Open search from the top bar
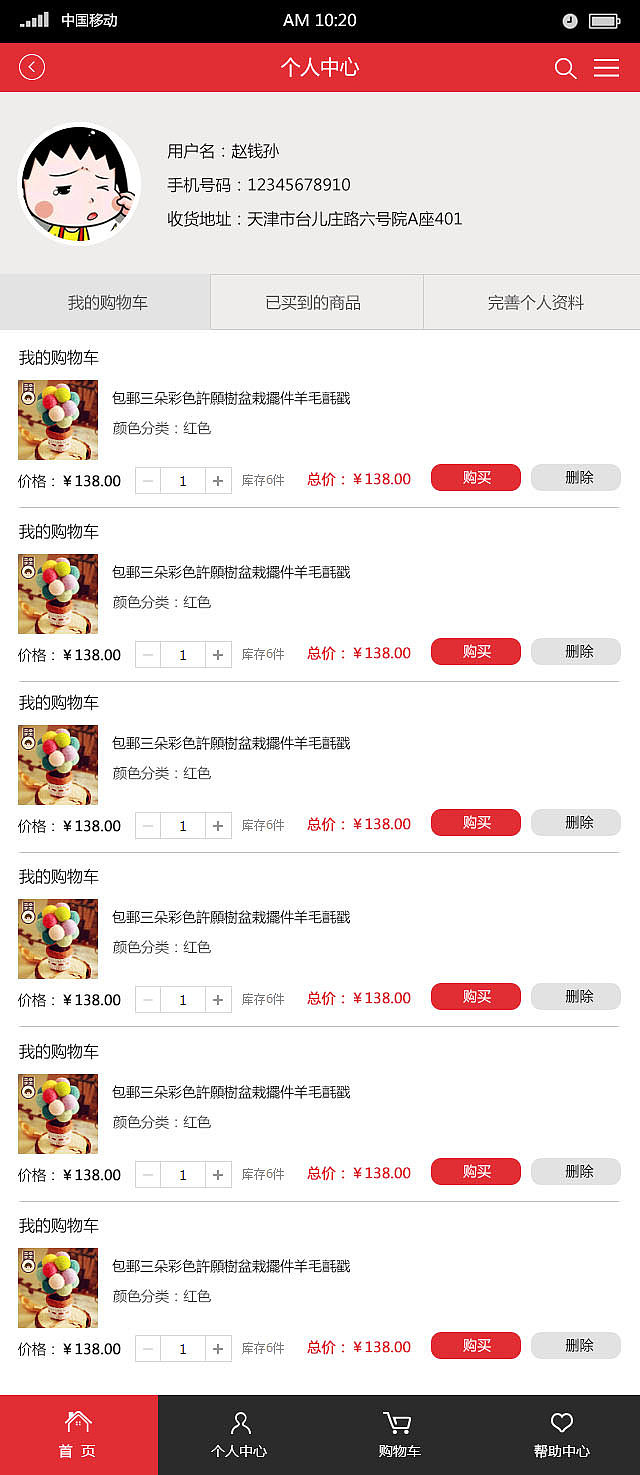Viewport: 640px width, 1475px height. pos(565,68)
